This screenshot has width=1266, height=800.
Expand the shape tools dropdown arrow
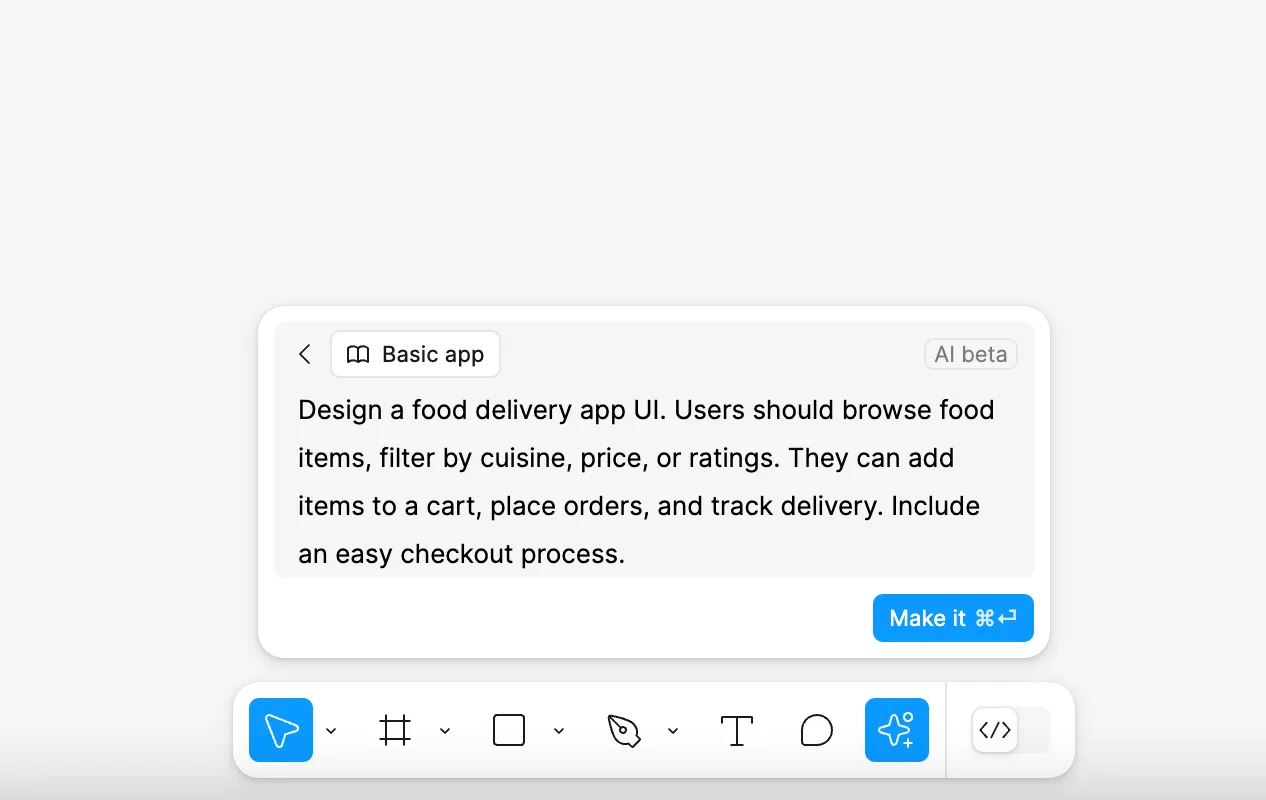pos(559,731)
